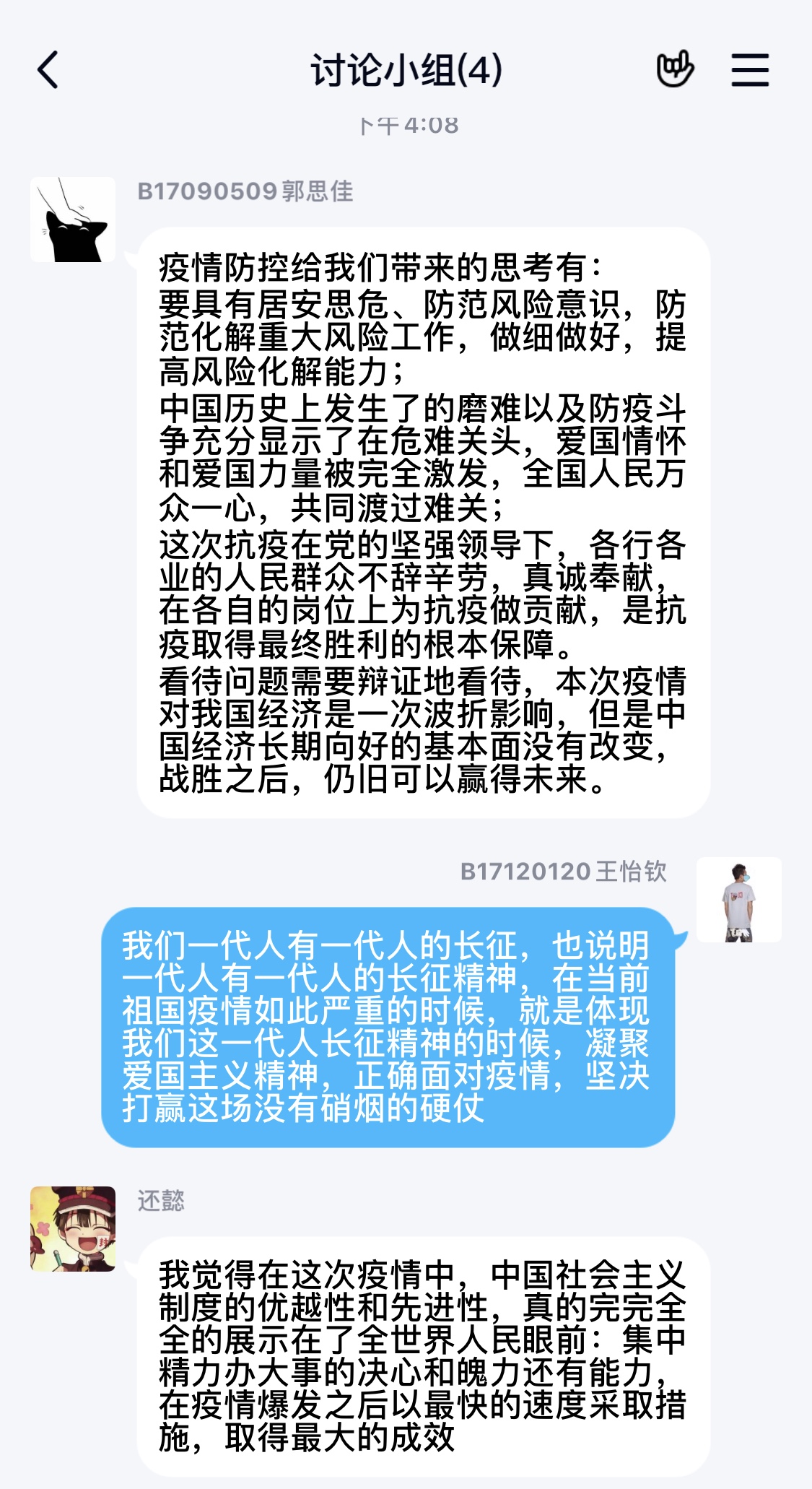Viewport: 812px width, 1489px height.
Task: Open 王怡钦's avatar profile
Action: 738,900
